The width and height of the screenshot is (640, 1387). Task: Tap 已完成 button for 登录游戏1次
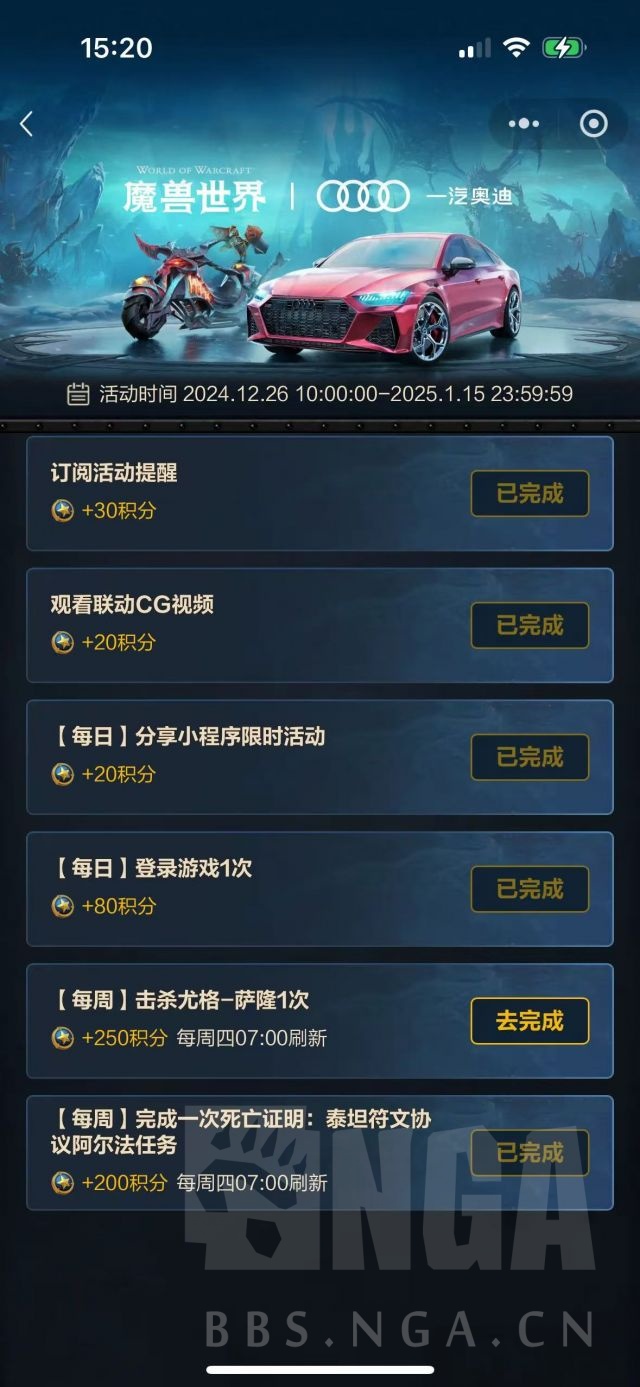[530, 889]
